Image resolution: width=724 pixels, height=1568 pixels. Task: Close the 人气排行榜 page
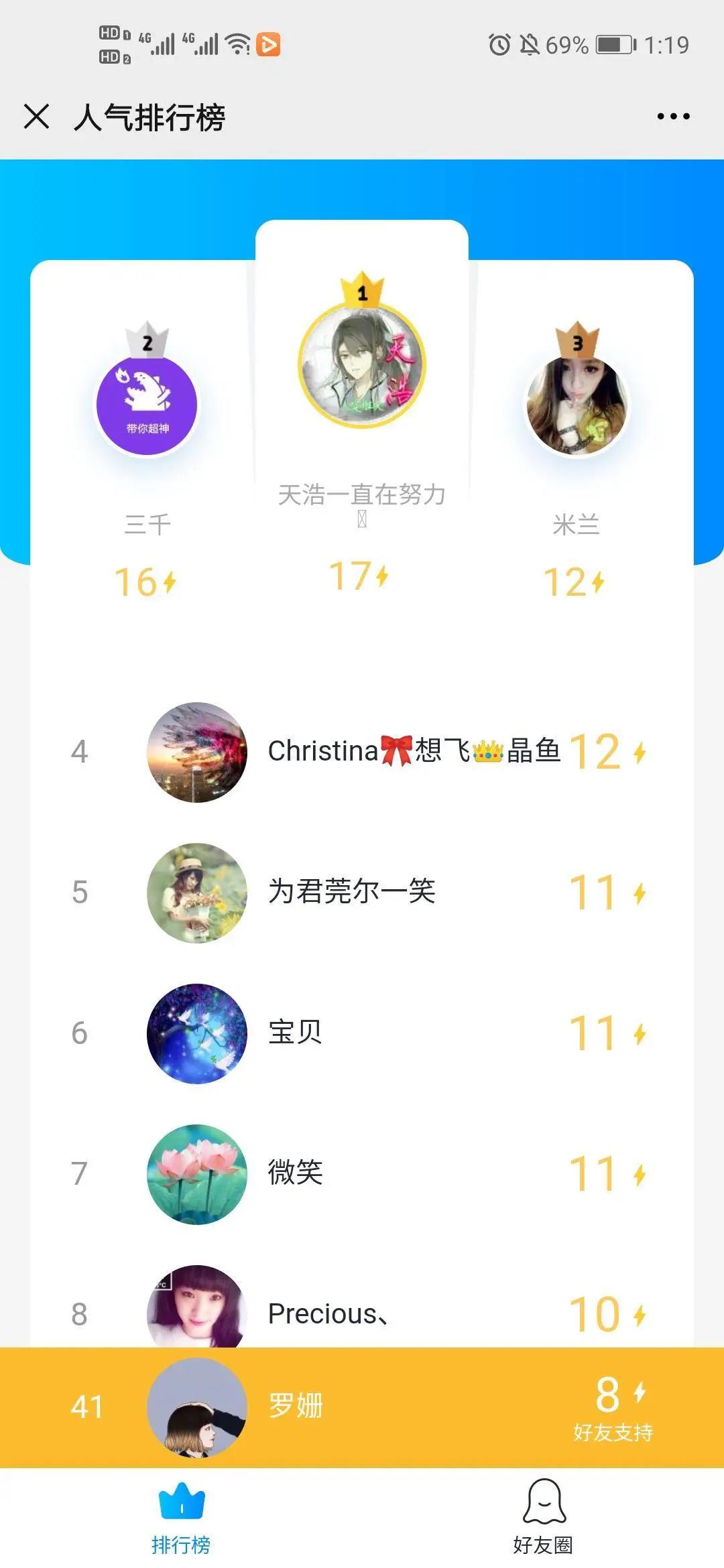click(36, 117)
